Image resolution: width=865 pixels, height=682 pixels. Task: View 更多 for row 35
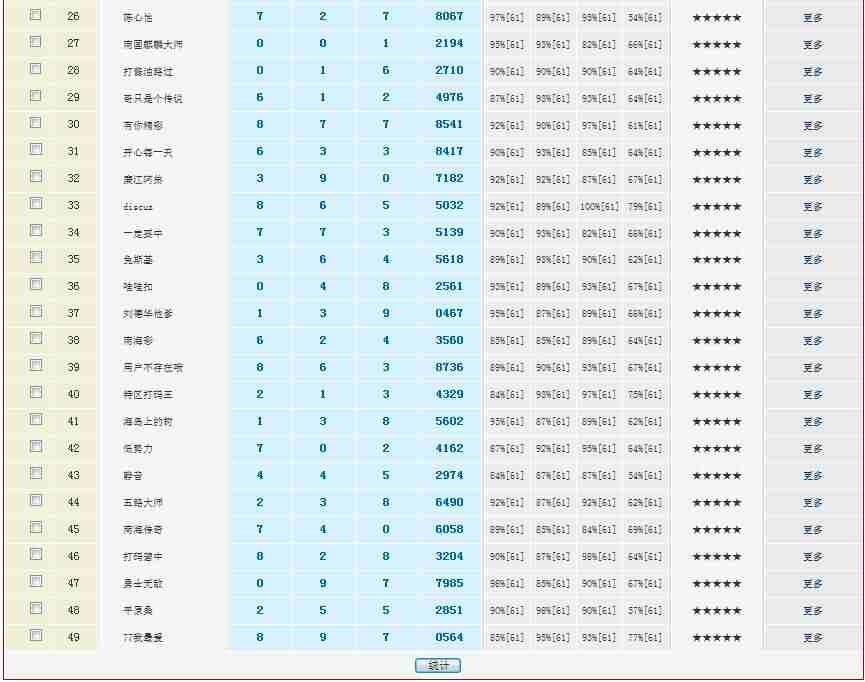[813, 260]
